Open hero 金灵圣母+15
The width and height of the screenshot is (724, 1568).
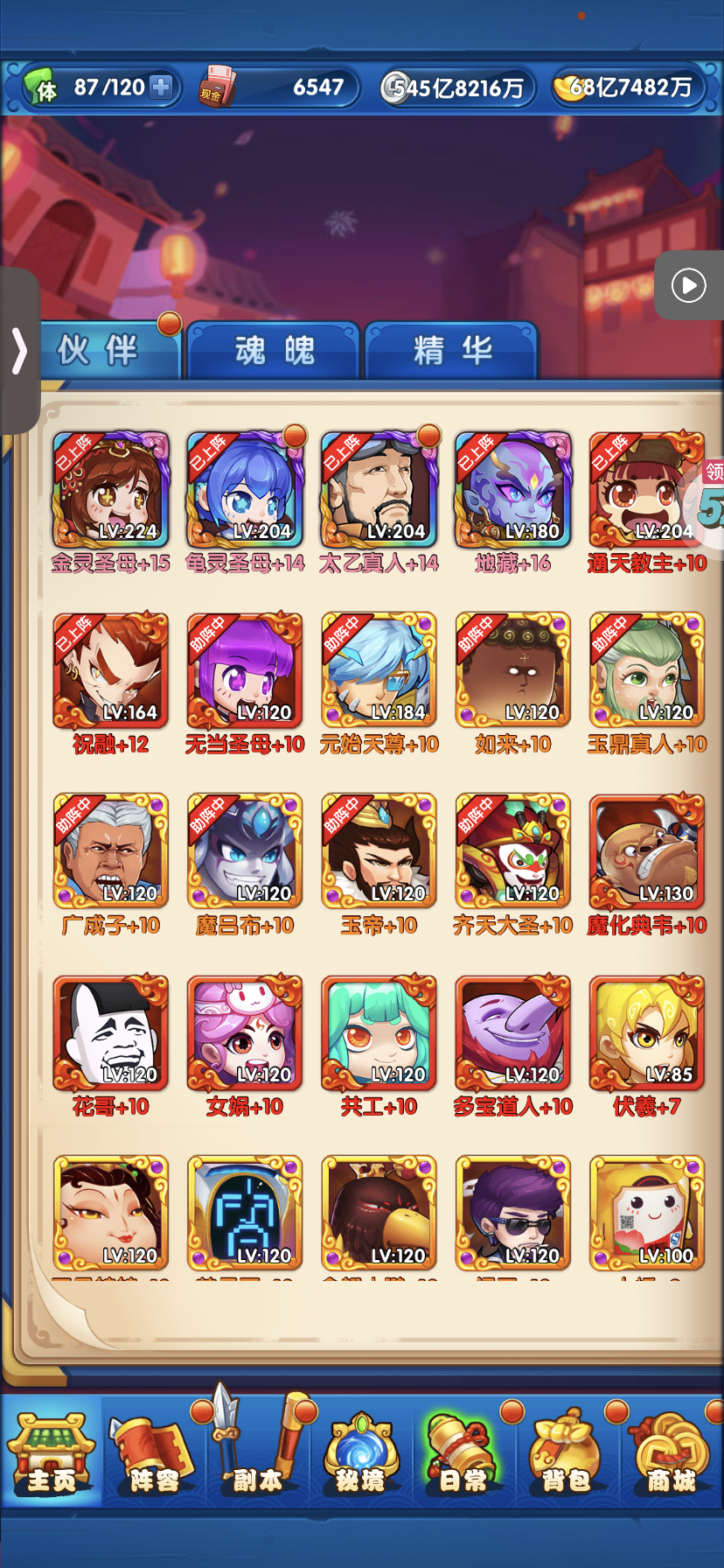pyautogui.click(x=110, y=489)
